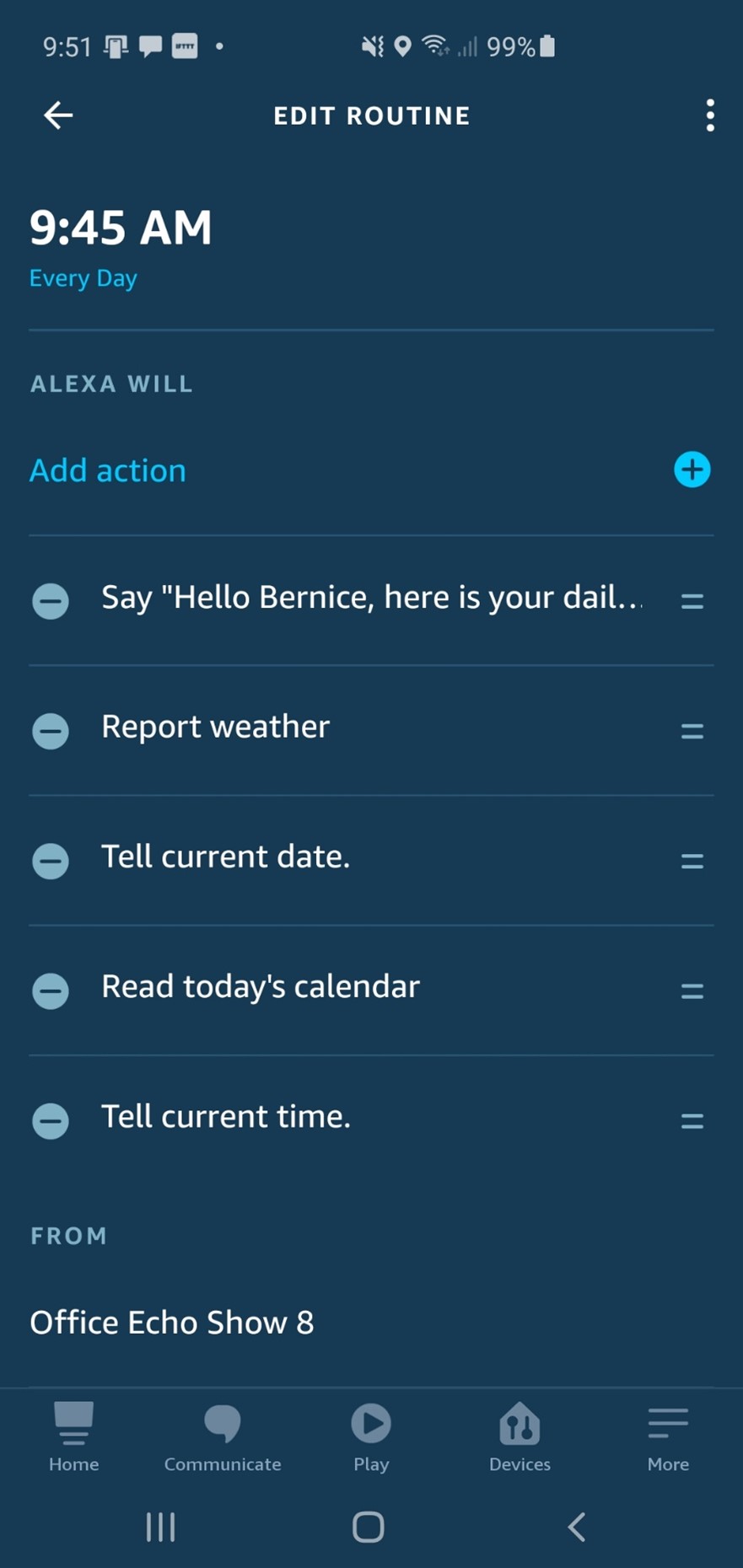Switch to the Home tab
The height and width of the screenshot is (1568, 743).
pos(74,1436)
